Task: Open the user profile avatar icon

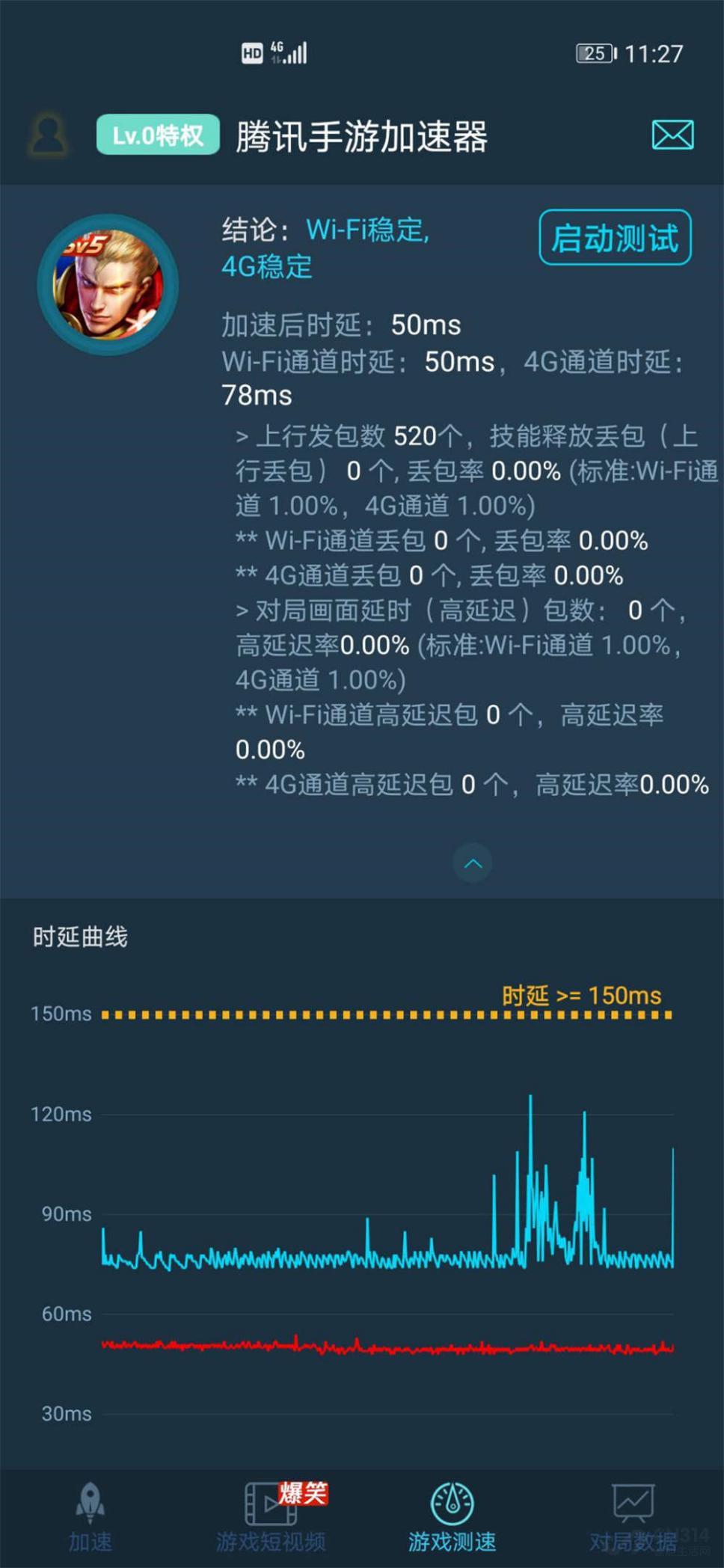Action: (49, 135)
